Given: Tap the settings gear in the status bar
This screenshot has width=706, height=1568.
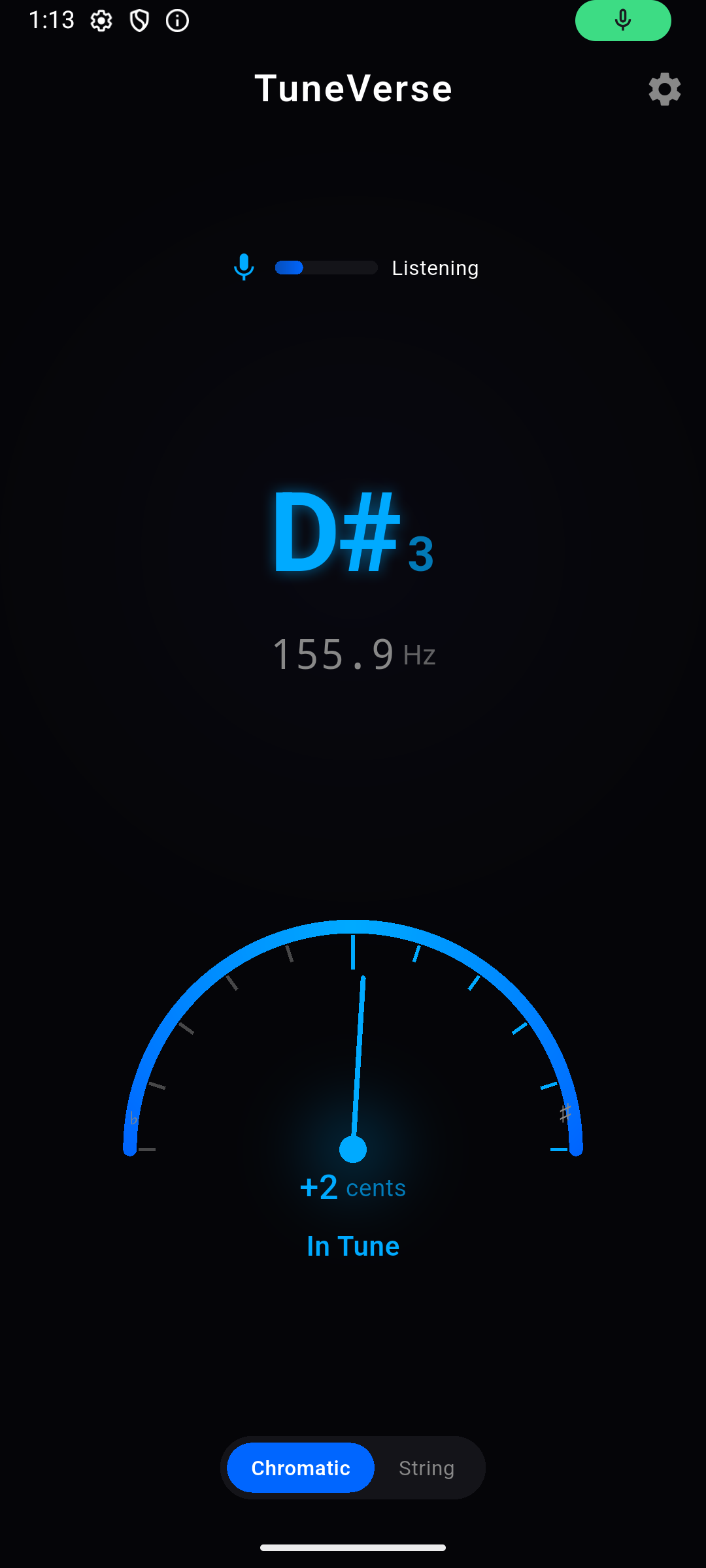Looking at the screenshot, I should click(x=101, y=21).
